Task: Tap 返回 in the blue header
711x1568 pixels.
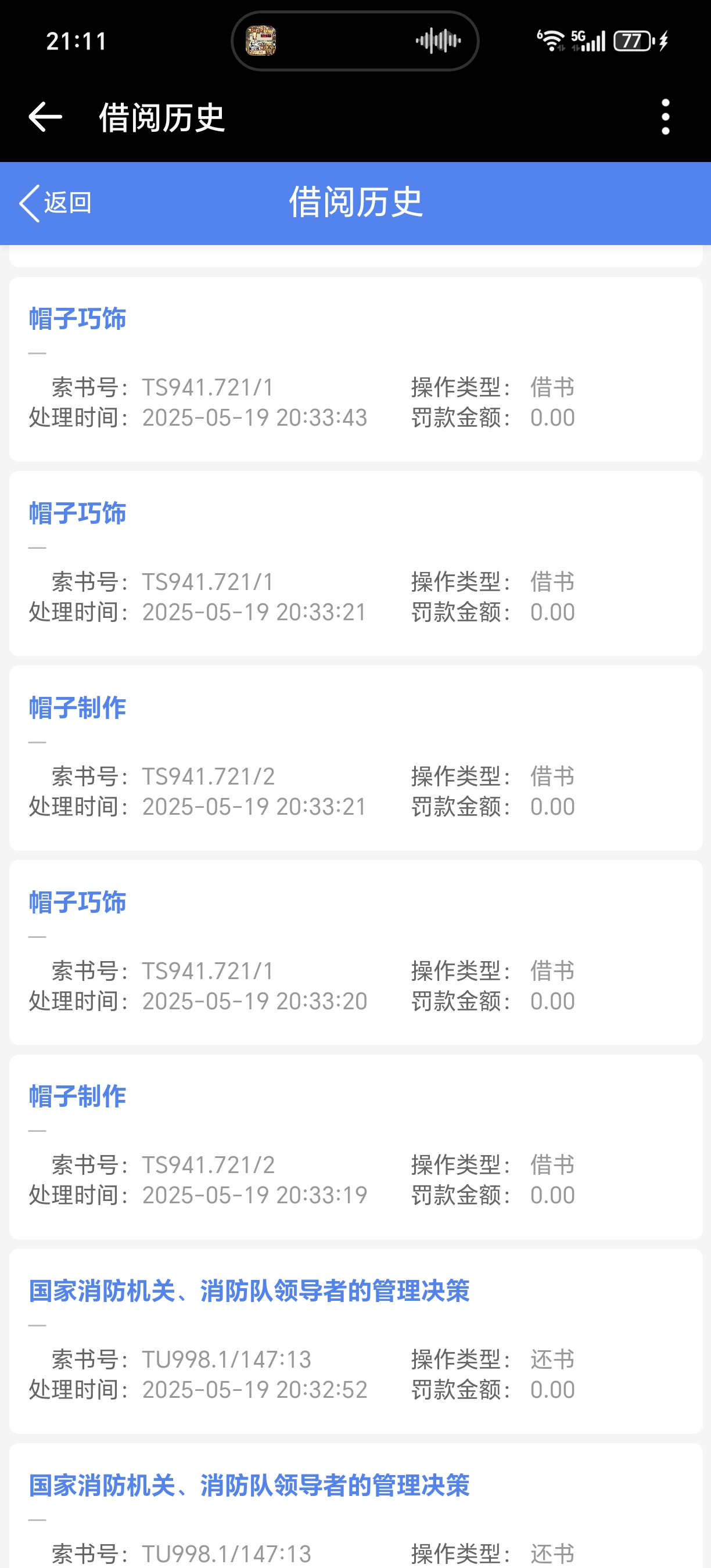Action: click(56, 203)
